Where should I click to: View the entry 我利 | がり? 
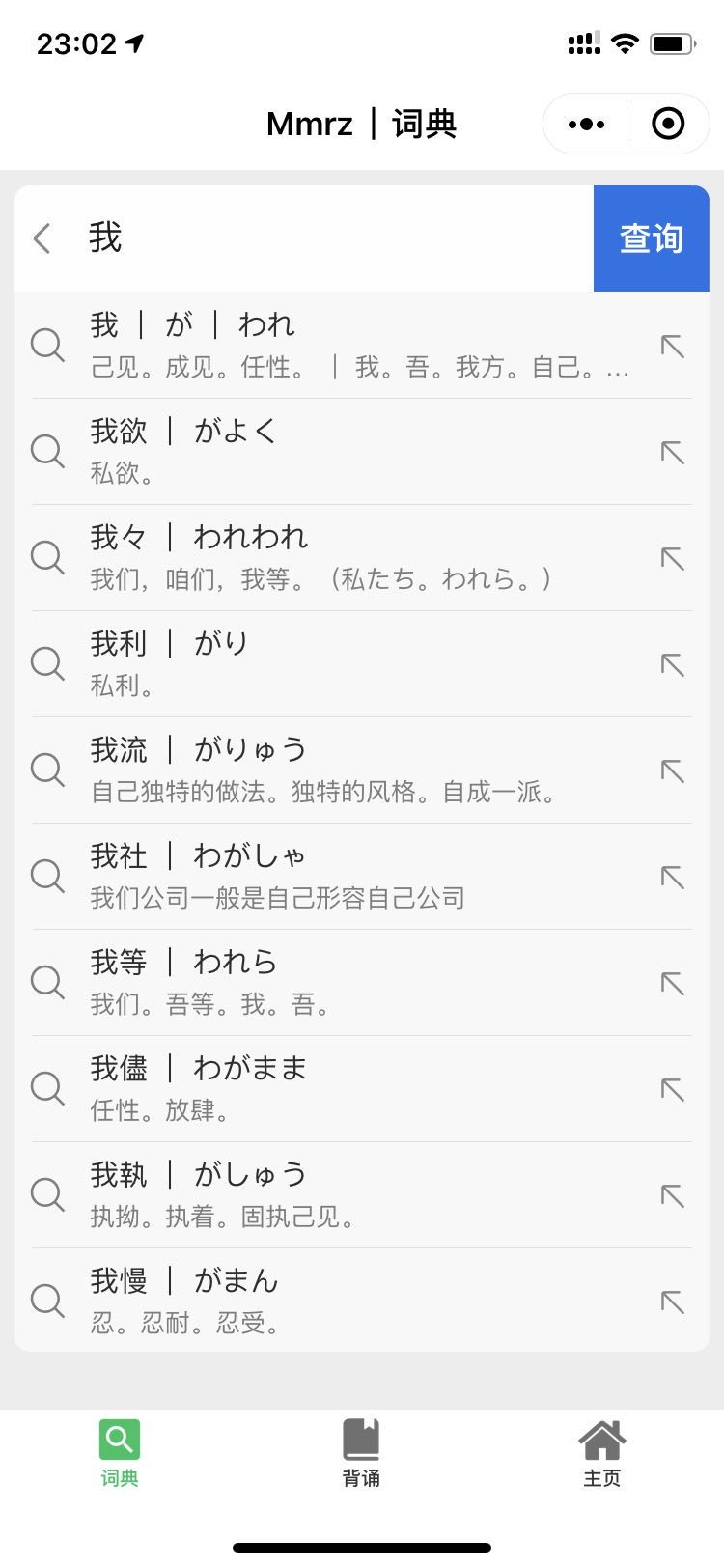point(357,663)
